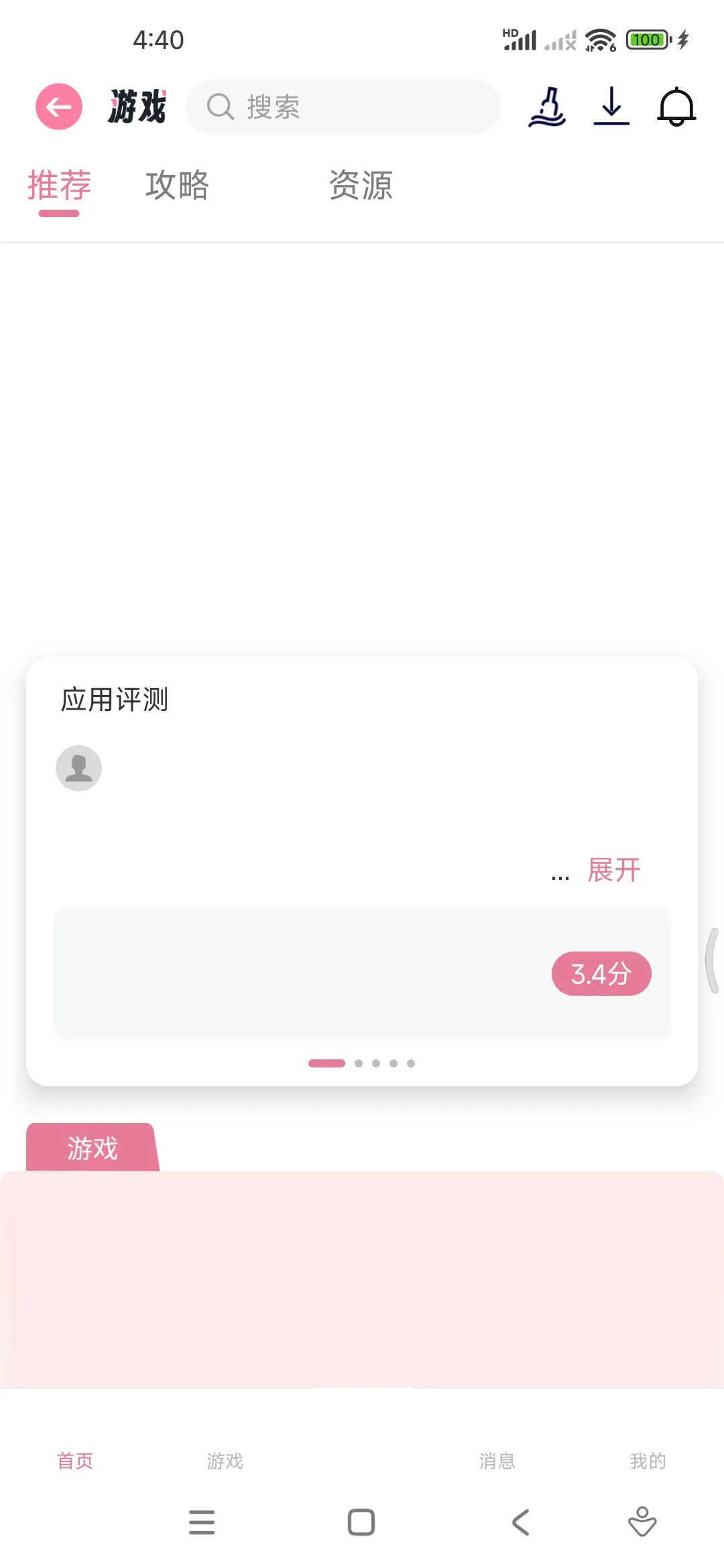Tap the second carousel indicator dot
724x1568 pixels.
359,1063
